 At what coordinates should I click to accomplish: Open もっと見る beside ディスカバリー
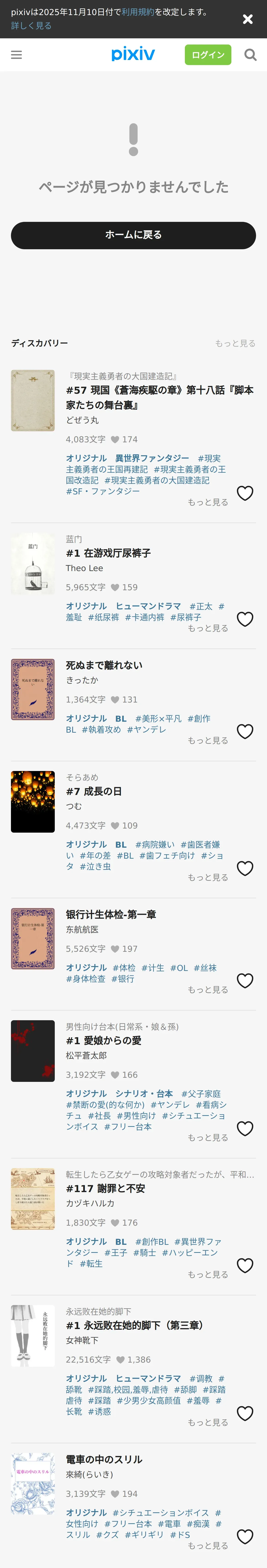pos(235,343)
